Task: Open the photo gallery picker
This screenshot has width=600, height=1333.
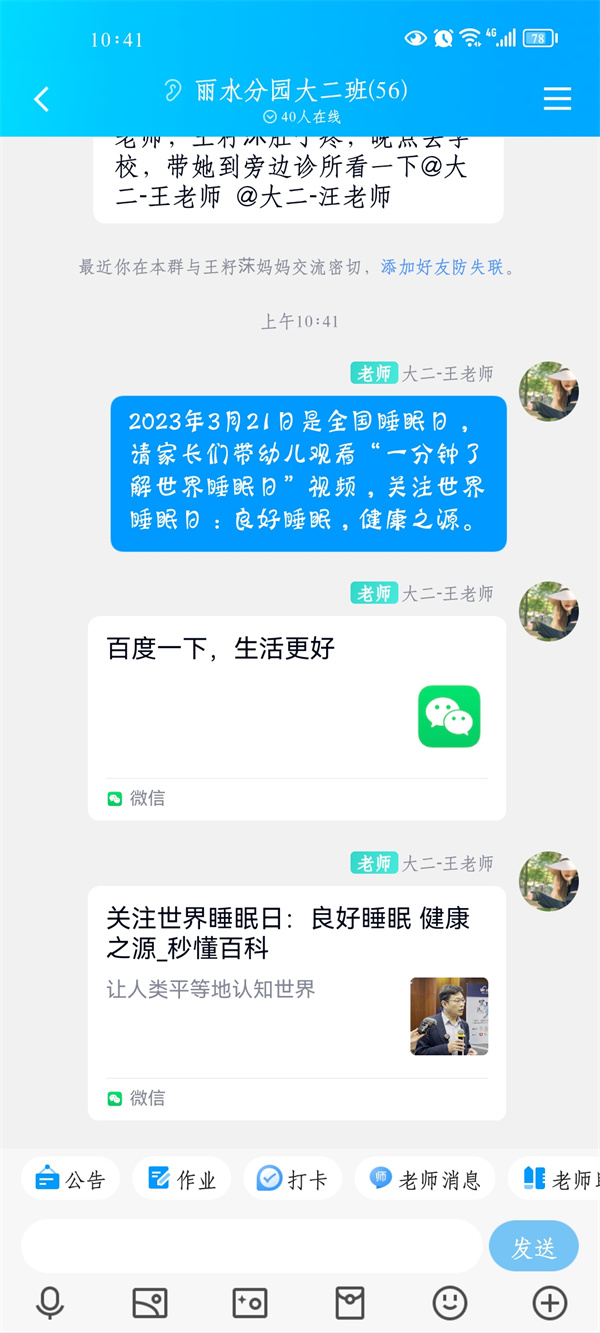Action: (150, 1302)
